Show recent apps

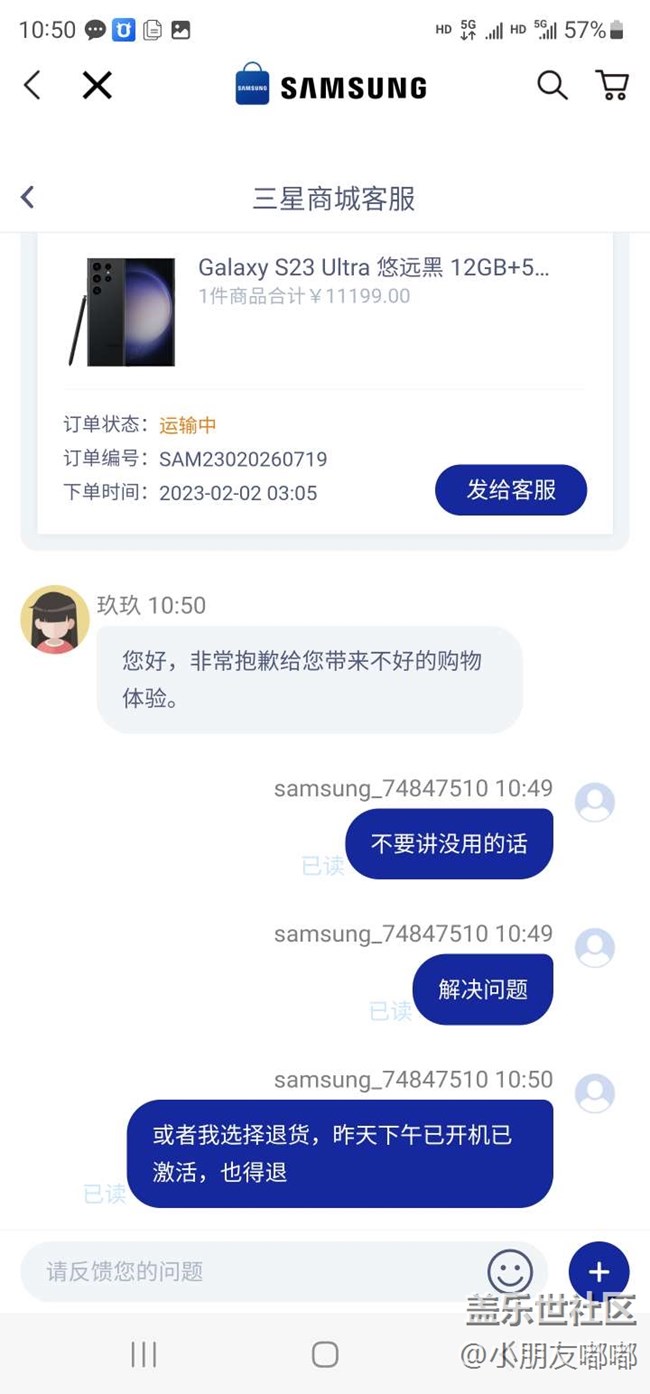pos(144,1355)
